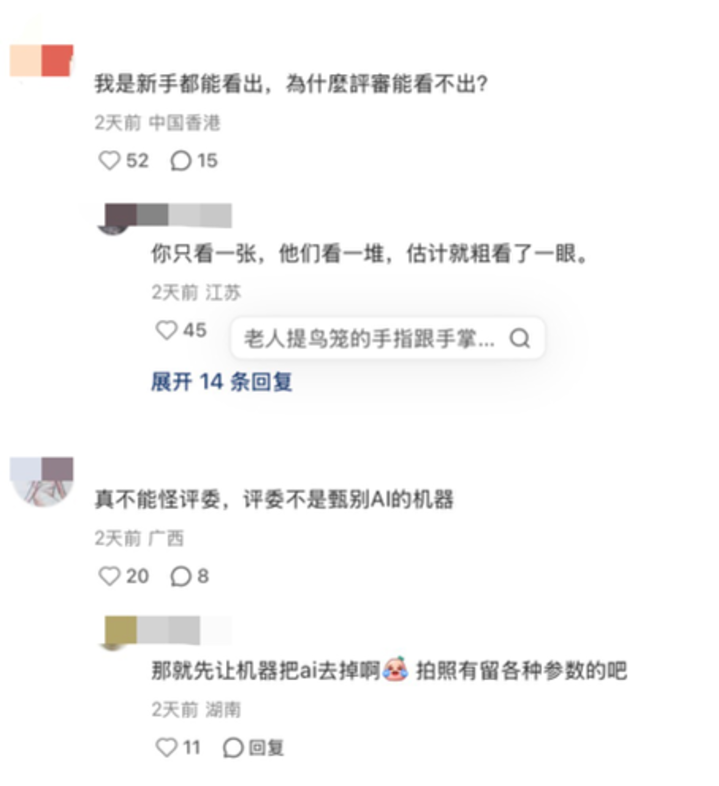The height and width of the screenshot is (786, 719).
Task: Open the 8 replies on the 广西 comment
Action: [x=181, y=576]
